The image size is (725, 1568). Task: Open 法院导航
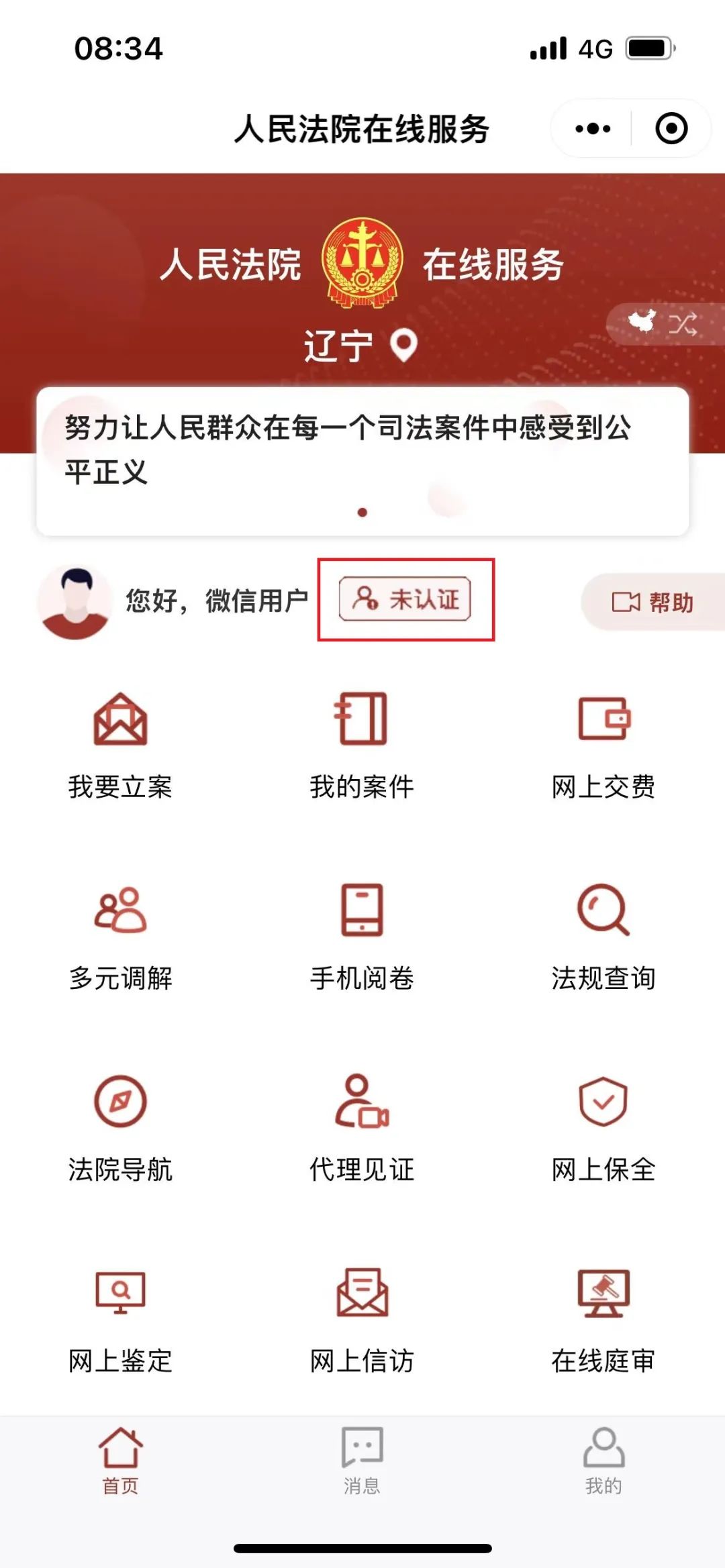(120, 1127)
